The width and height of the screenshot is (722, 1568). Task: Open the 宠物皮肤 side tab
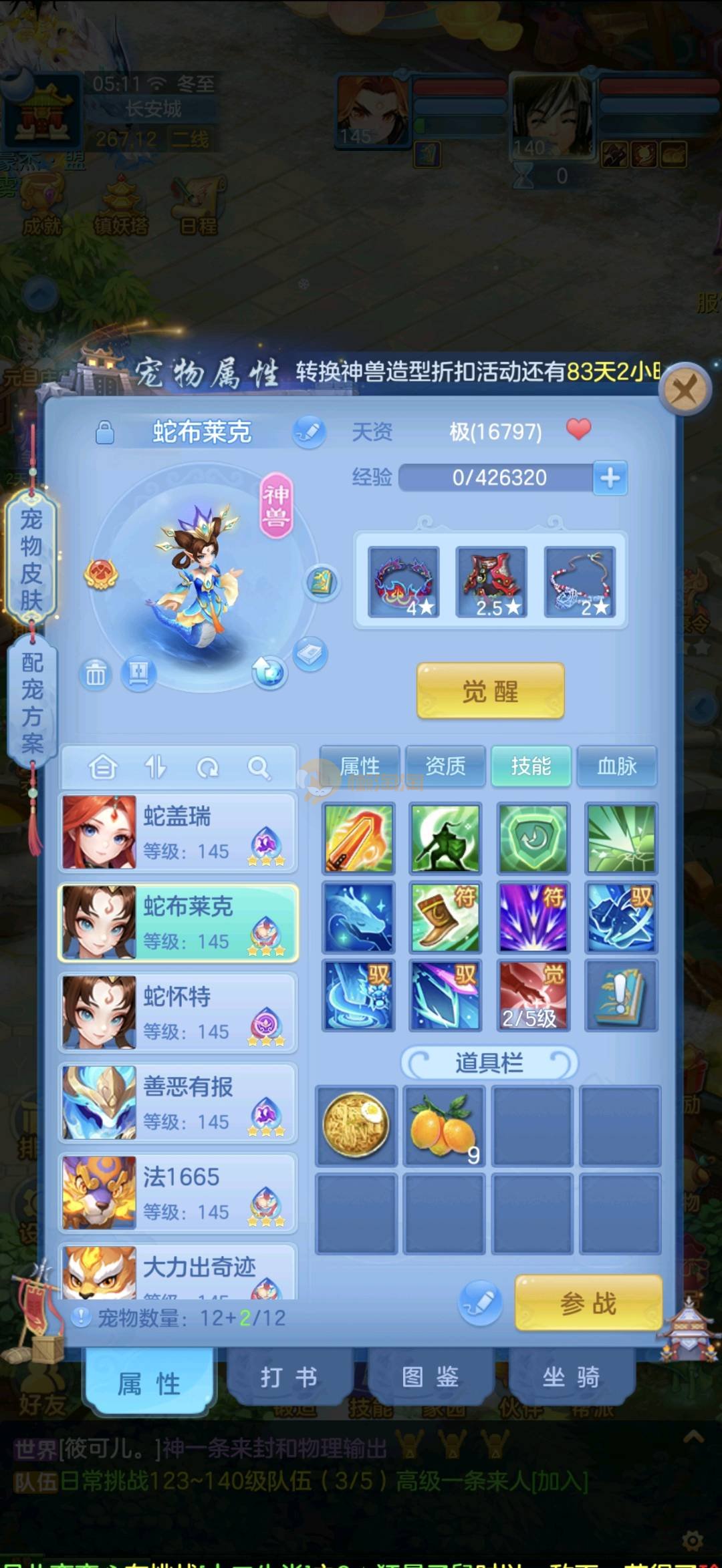(x=31, y=559)
